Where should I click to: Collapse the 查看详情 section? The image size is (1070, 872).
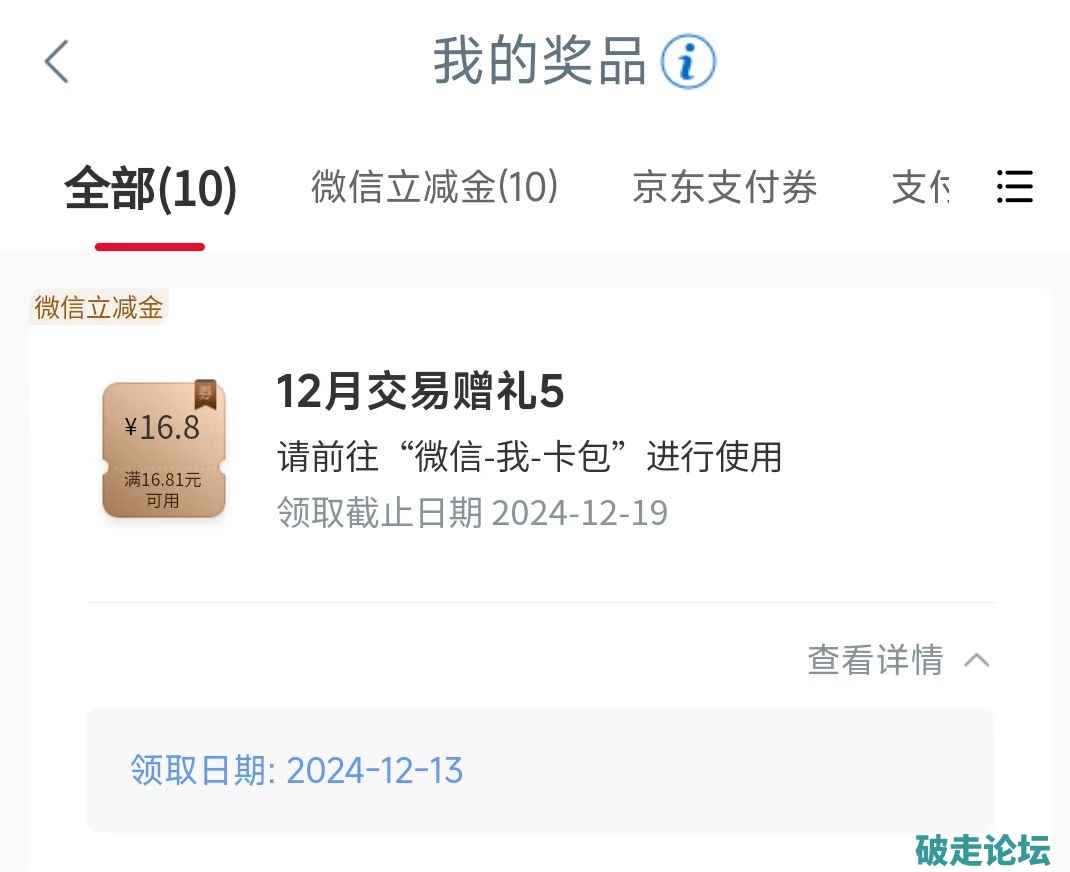tap(898, 660)
